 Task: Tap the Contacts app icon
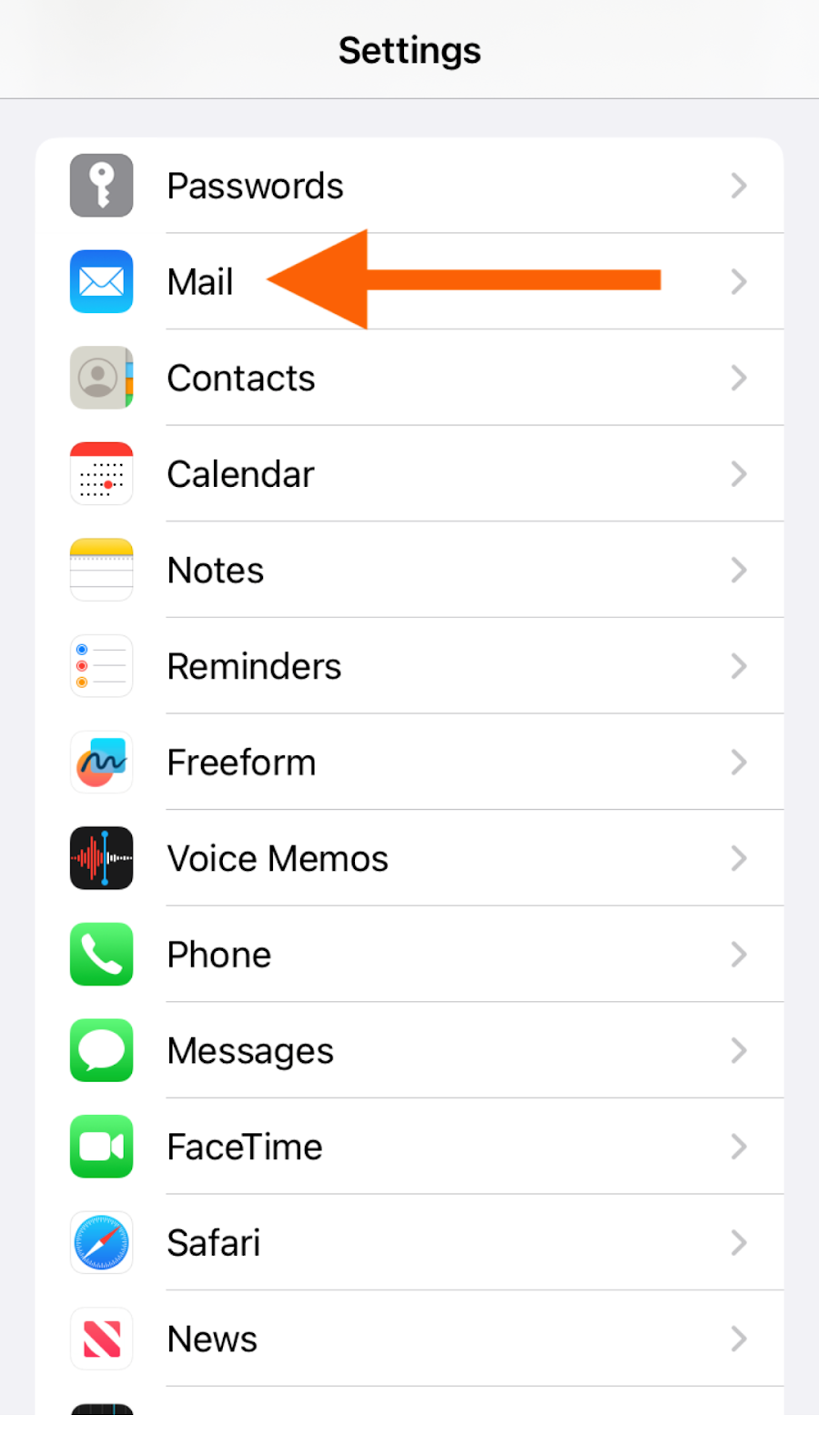pyautogui.click(x=101, y=378)
